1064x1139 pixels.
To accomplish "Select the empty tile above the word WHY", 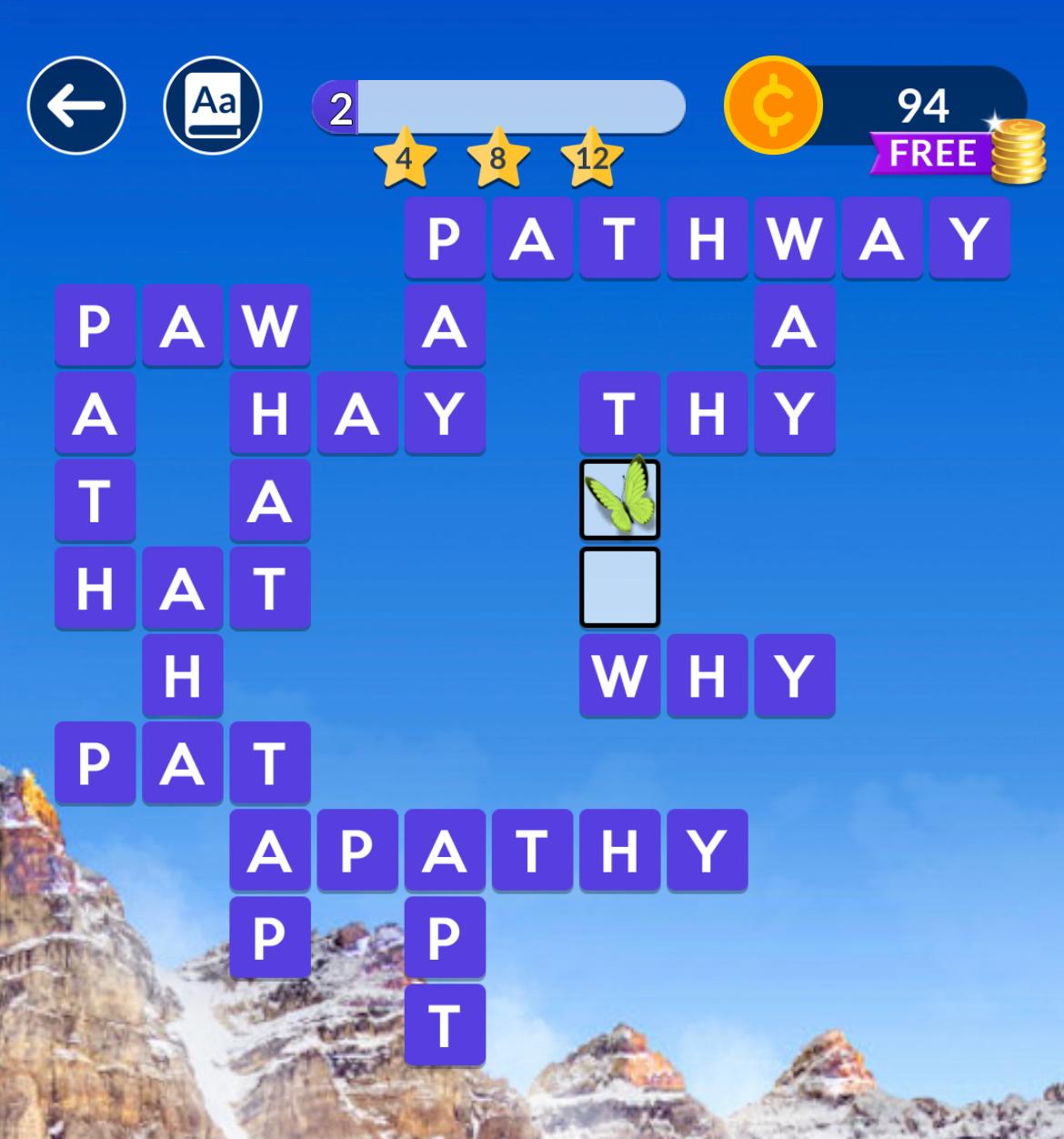I will tap(620, 587).
